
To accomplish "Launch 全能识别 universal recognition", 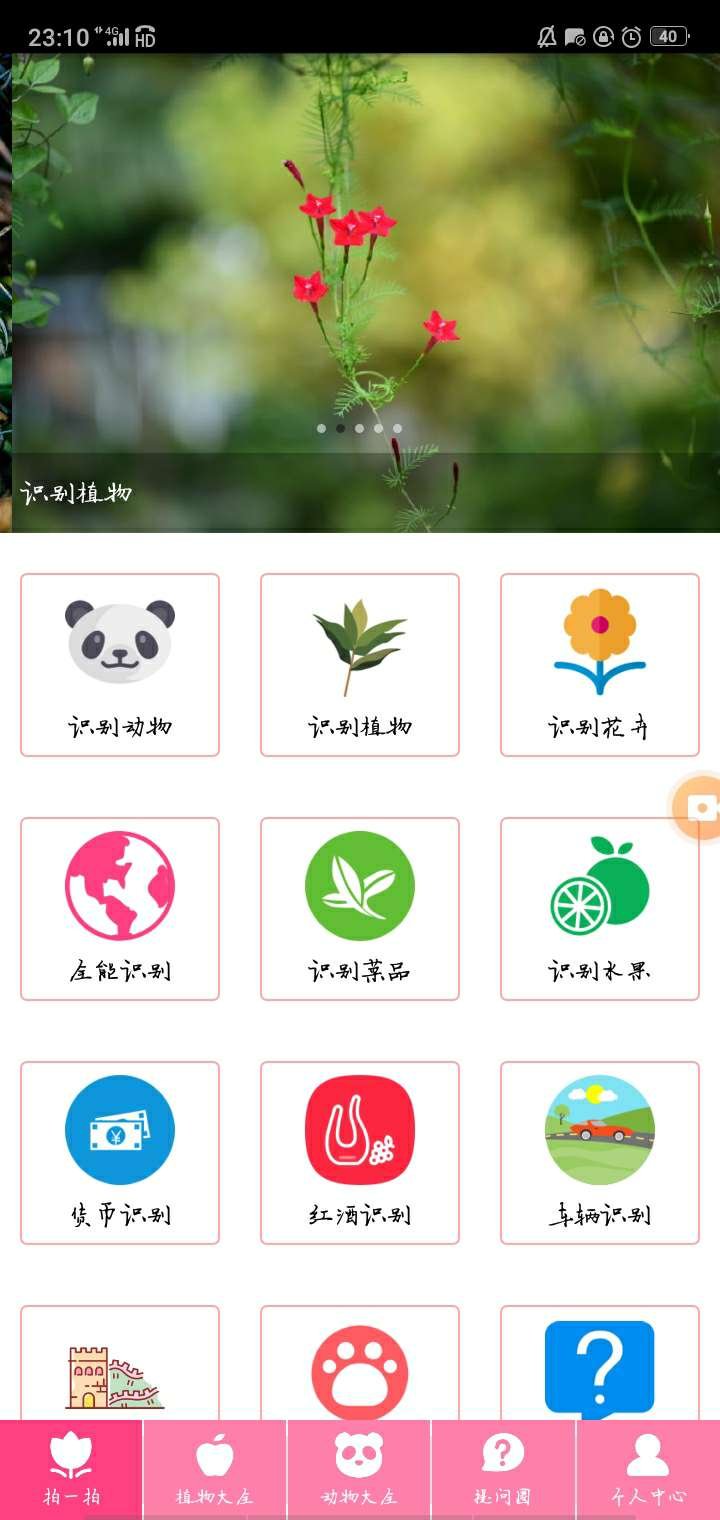I will click(x=120, y=909).
